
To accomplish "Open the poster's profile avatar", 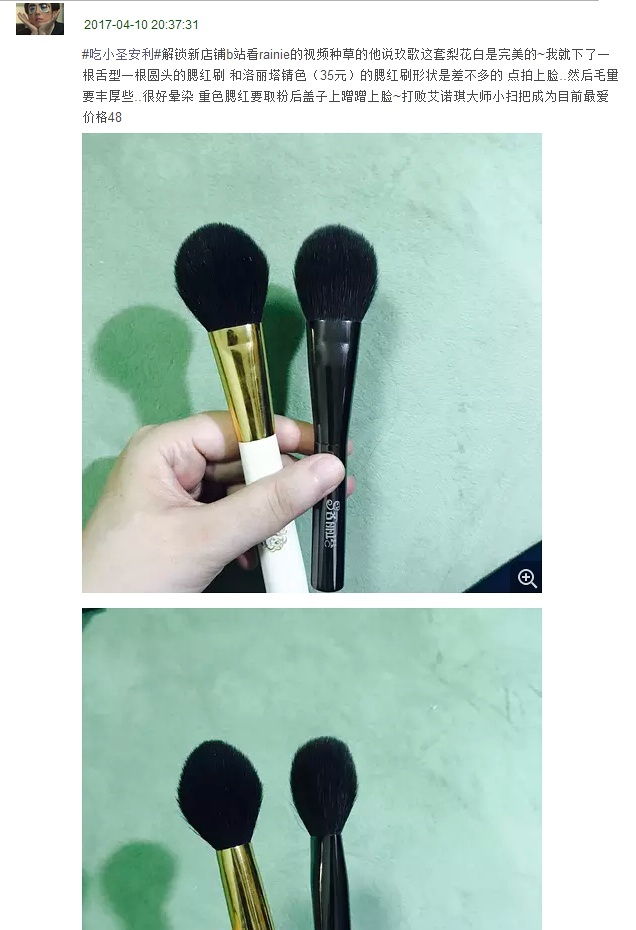I will (39, 19).
